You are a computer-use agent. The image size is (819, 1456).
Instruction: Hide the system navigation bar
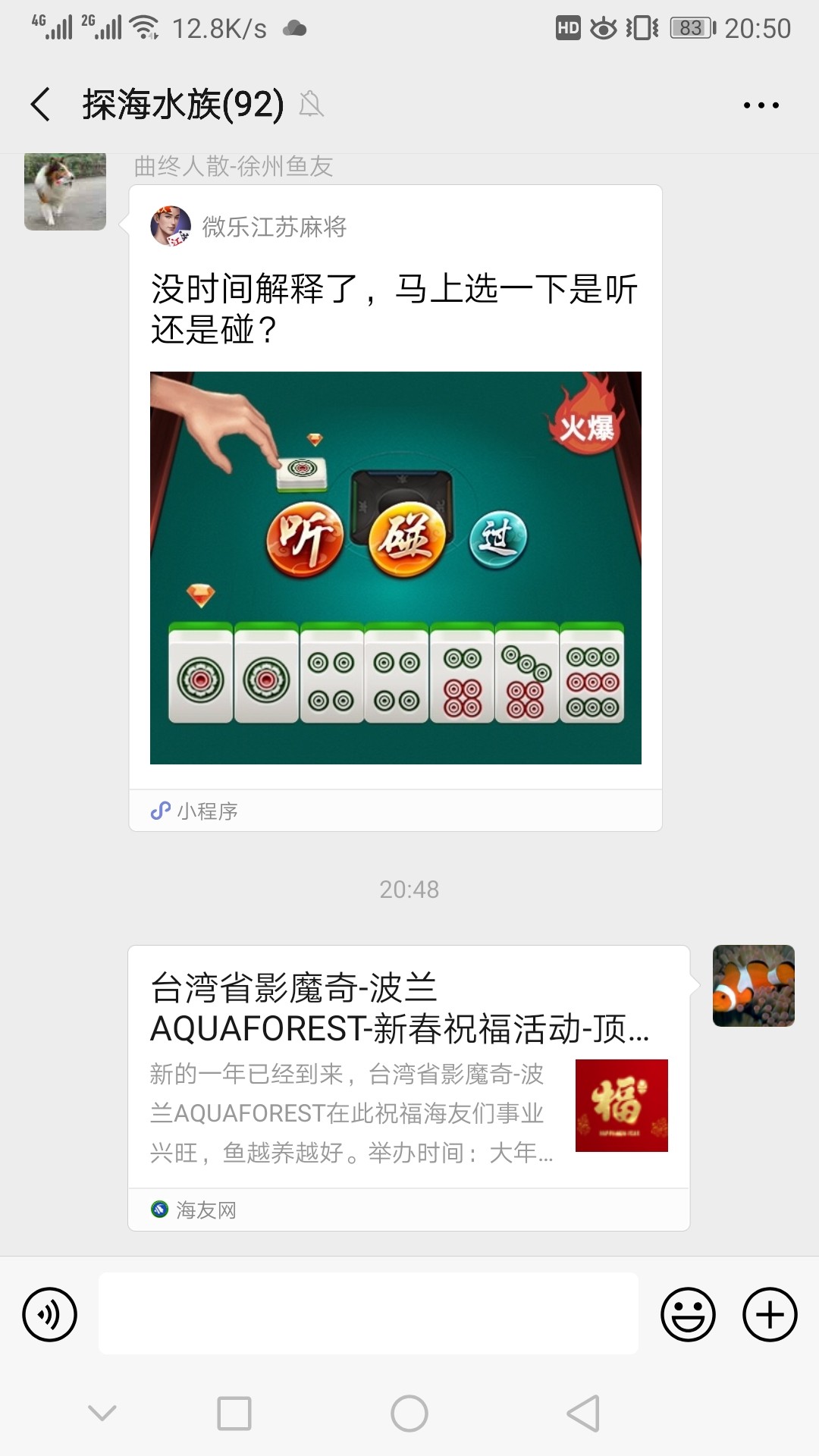pyautogui.click(x=102, y=1414)
